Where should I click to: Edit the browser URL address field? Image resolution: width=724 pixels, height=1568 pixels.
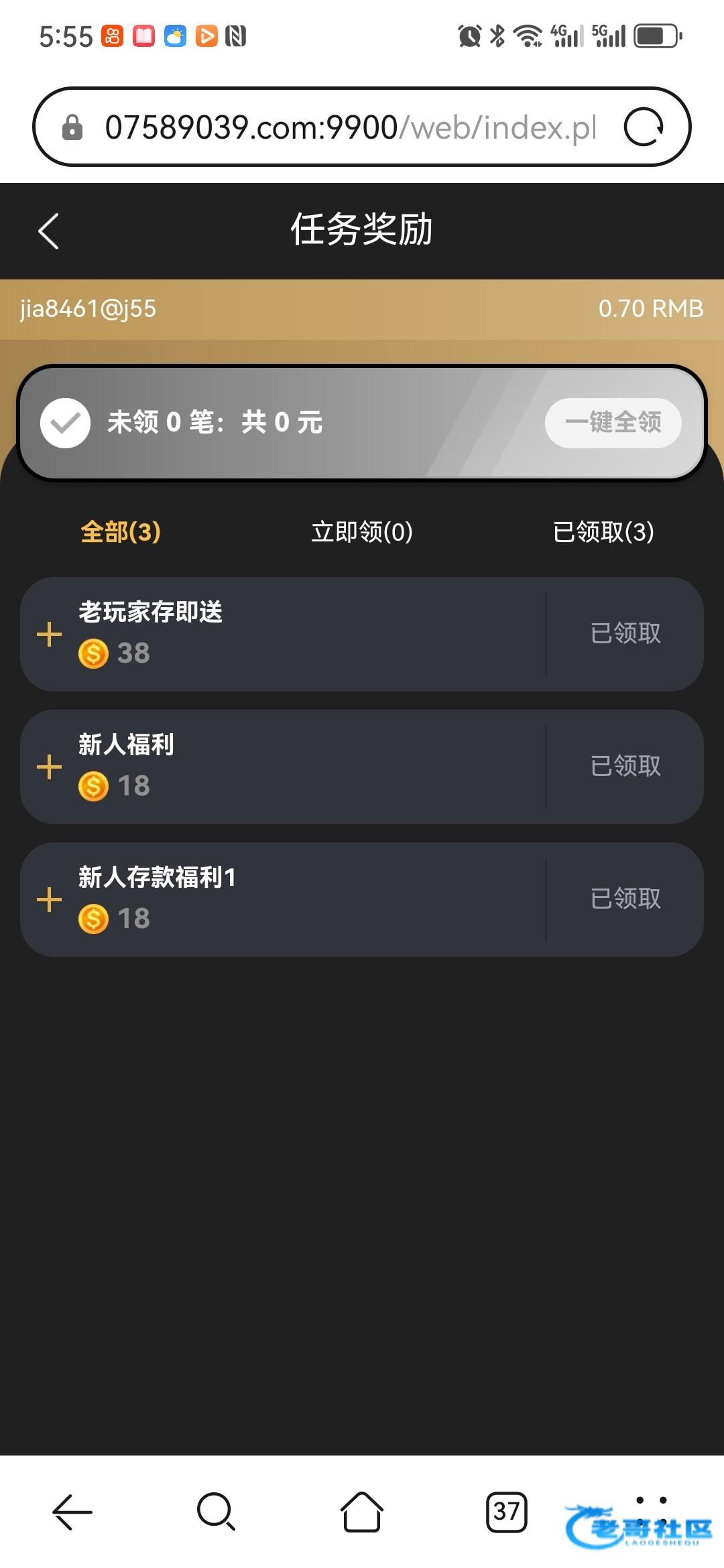(350, 127)
